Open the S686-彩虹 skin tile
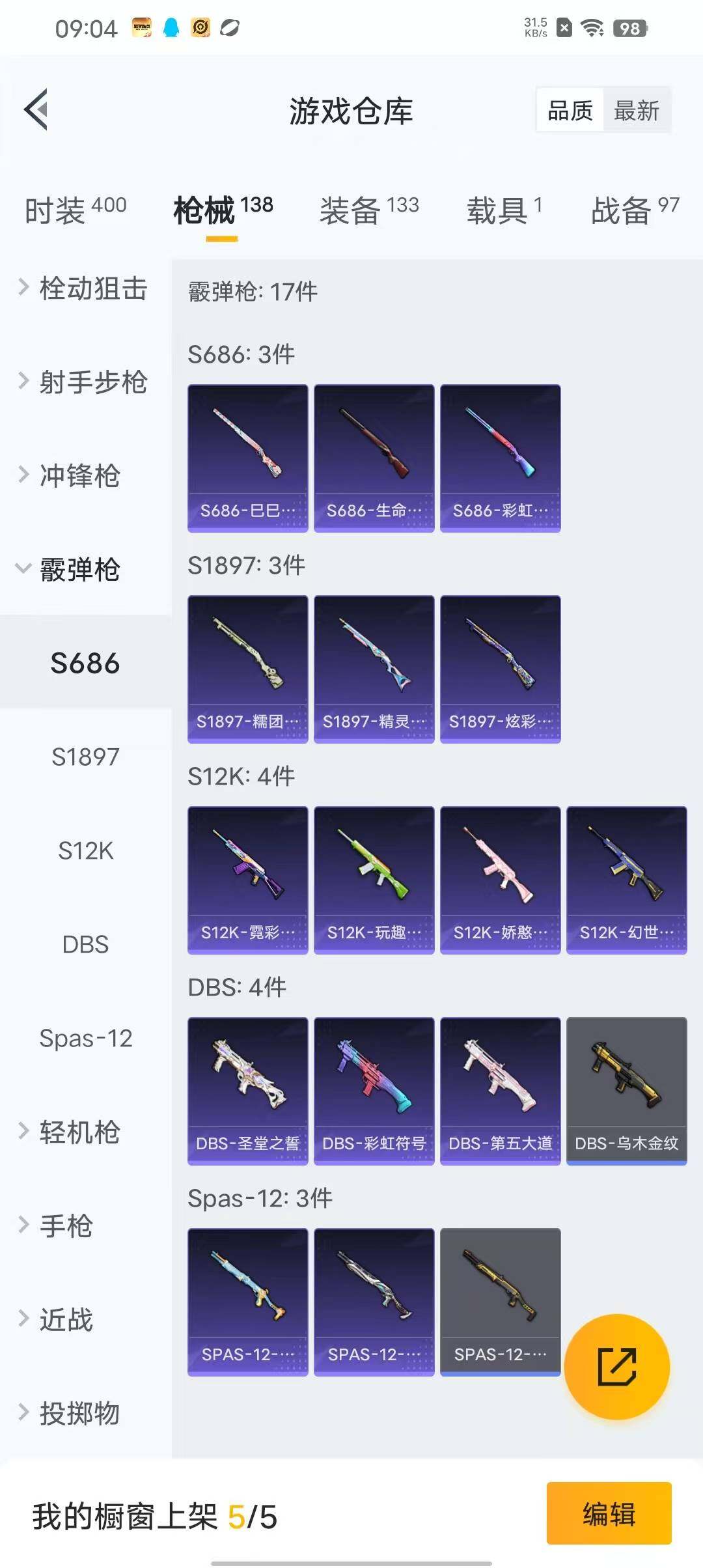Screen dimensions: 703x1568 (x=500, y=458)
